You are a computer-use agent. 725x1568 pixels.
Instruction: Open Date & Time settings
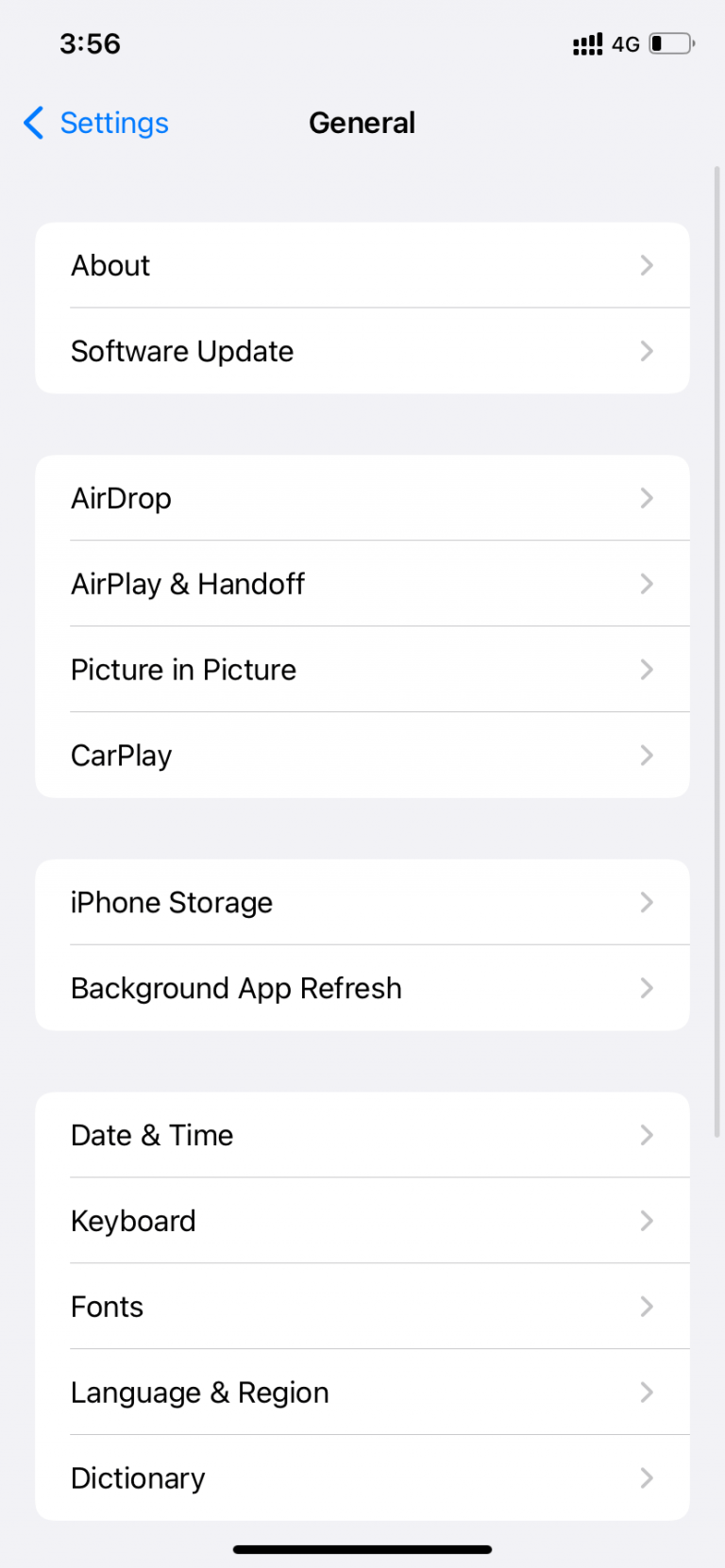pos(362,1135)
